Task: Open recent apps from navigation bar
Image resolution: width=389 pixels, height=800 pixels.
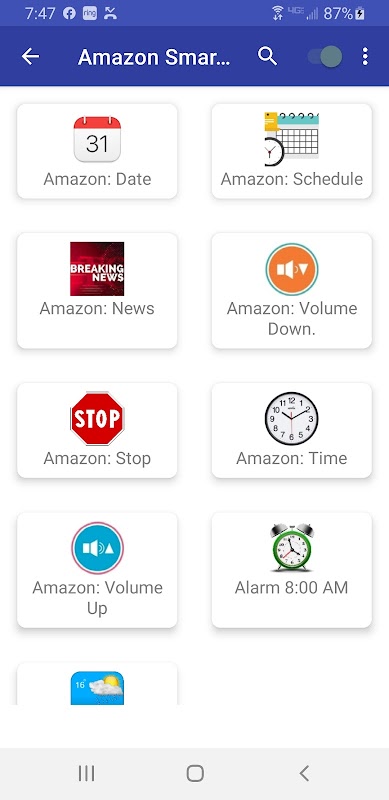Action: [86, 773]
